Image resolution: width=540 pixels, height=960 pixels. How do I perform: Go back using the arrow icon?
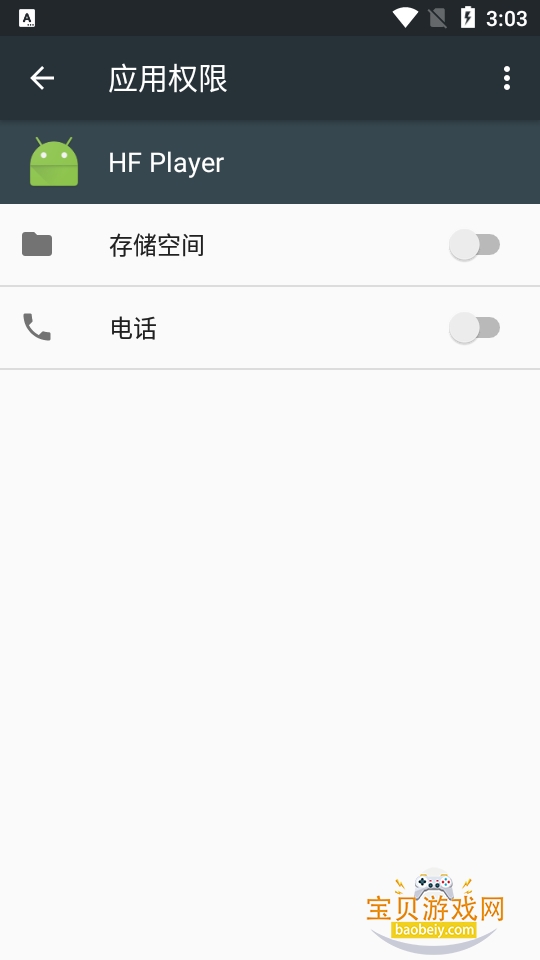tap(42, 78)
